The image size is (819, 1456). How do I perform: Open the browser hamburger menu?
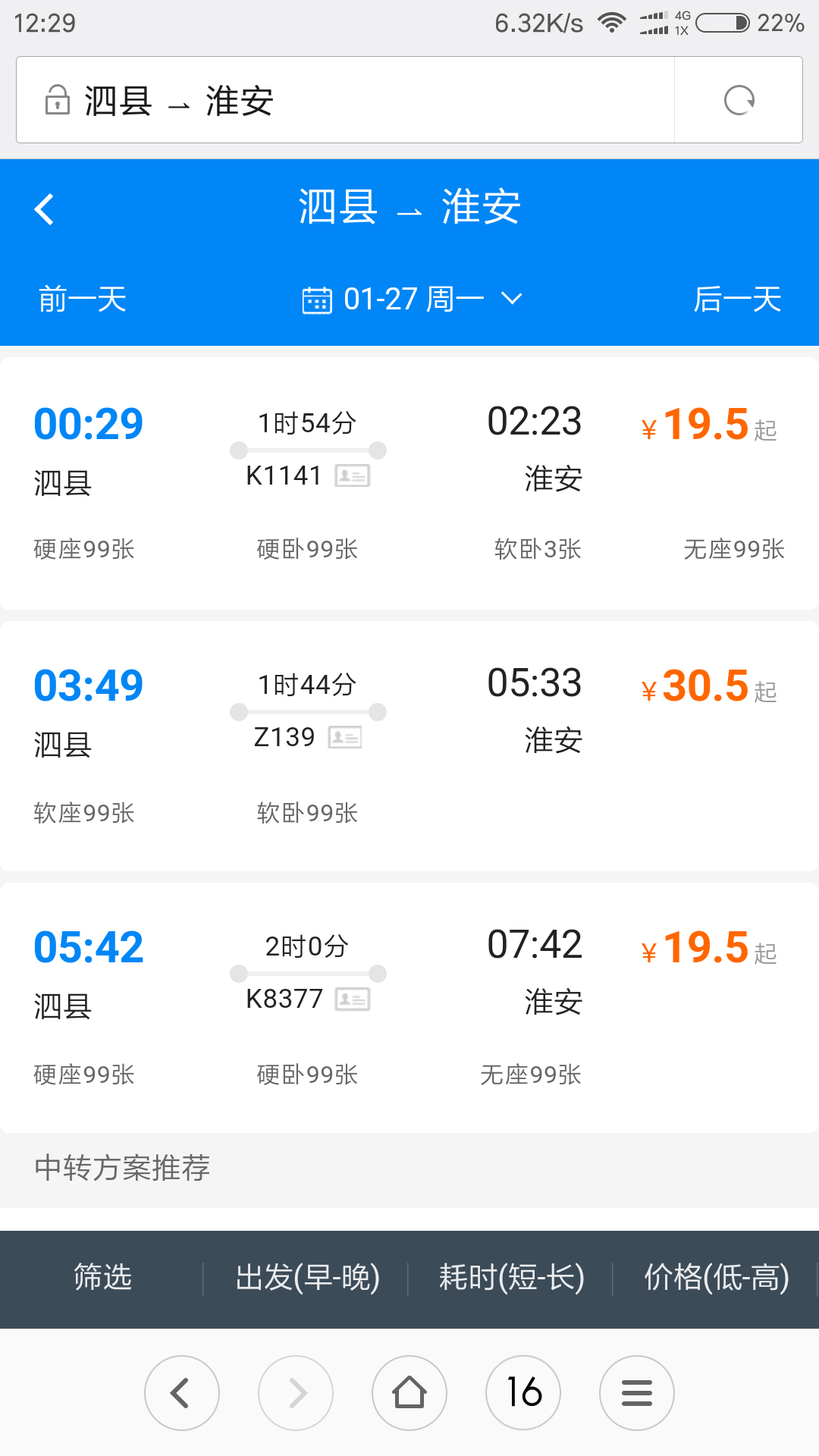coord(637,1392)
